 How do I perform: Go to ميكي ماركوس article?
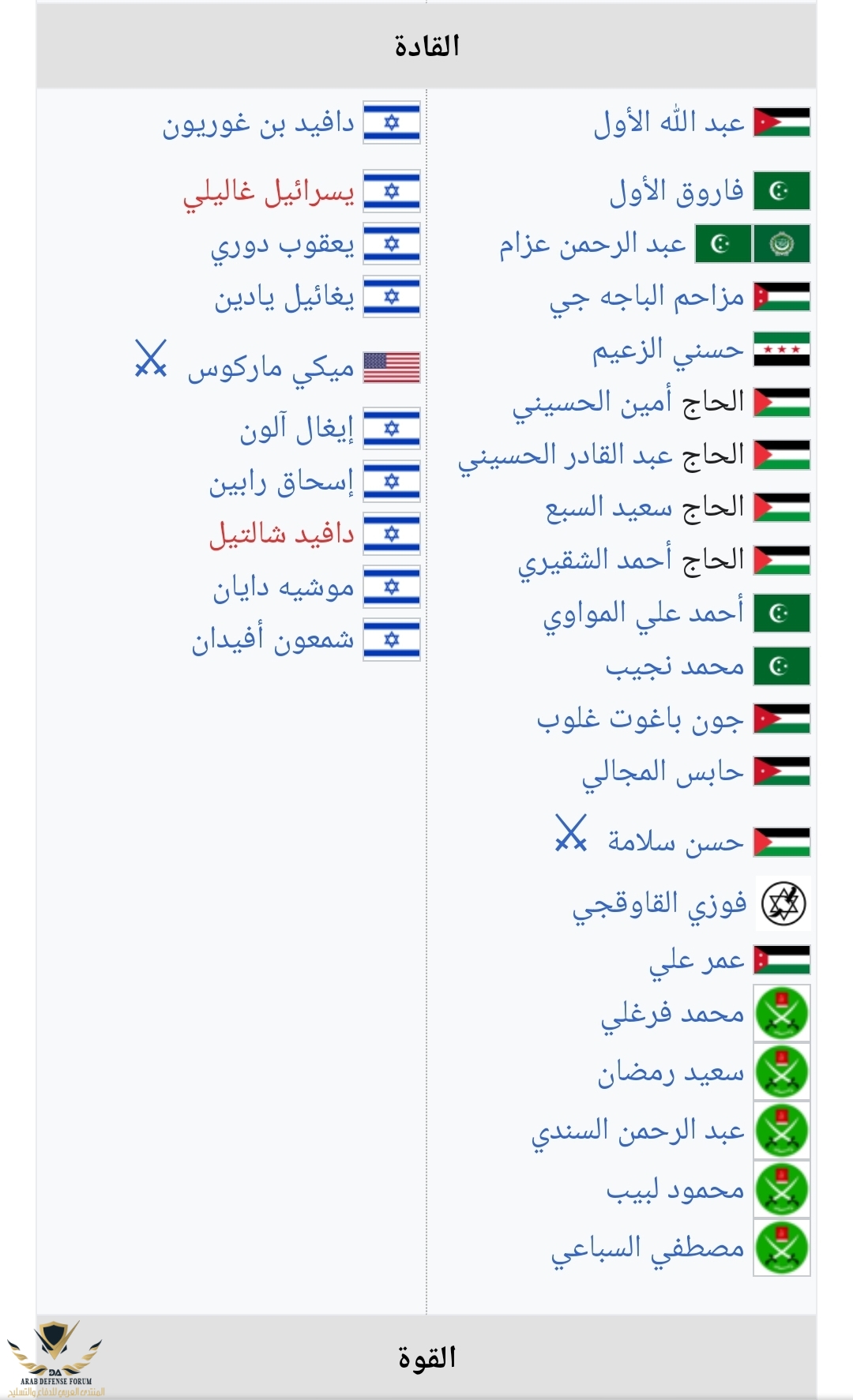[x=270, y=369]
